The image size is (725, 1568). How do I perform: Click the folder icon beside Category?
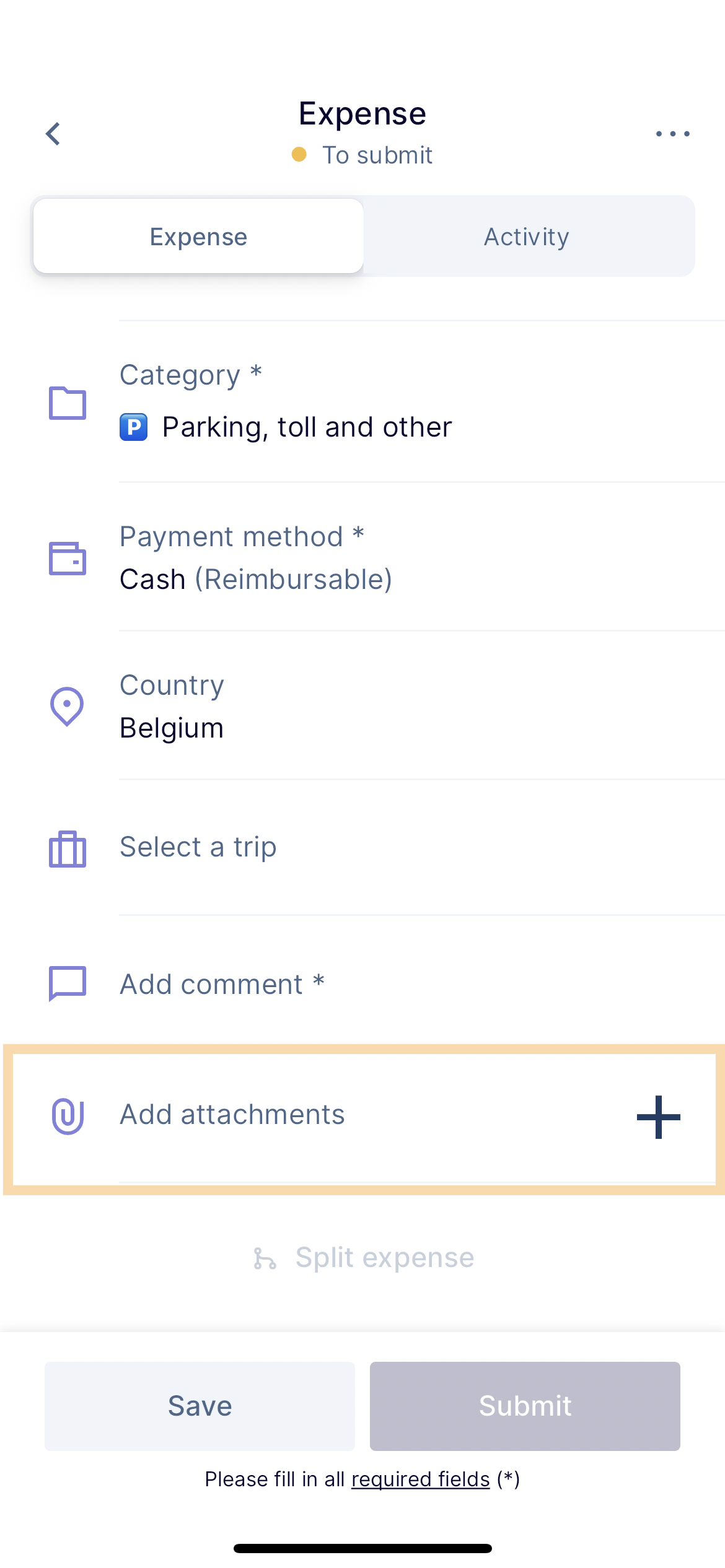67,403
